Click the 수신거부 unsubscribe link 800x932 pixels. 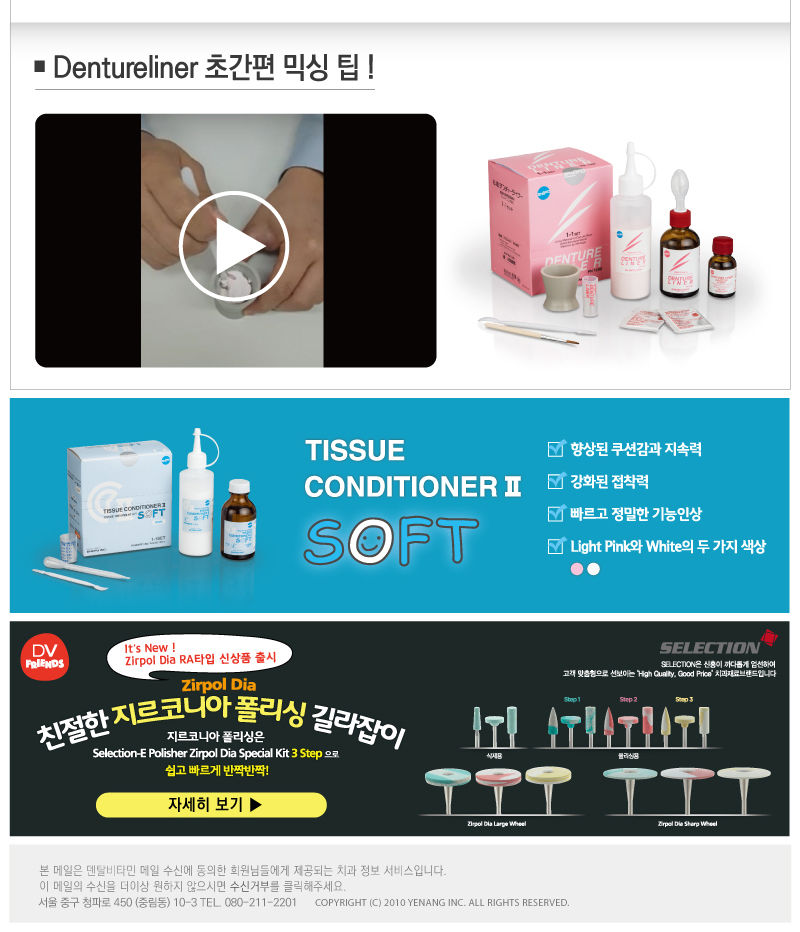pos(254,886)
